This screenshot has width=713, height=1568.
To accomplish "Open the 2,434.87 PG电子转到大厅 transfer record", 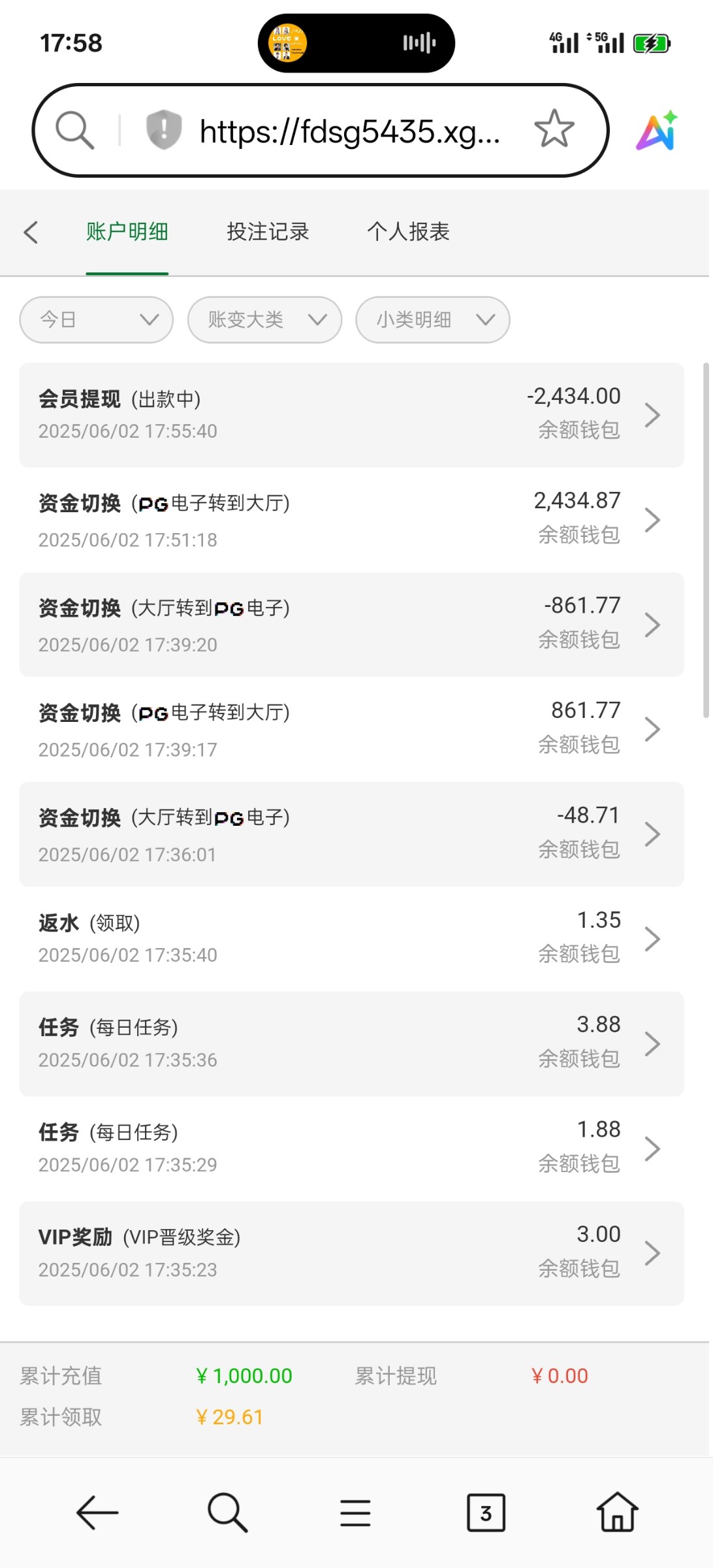I will point(351,520).
